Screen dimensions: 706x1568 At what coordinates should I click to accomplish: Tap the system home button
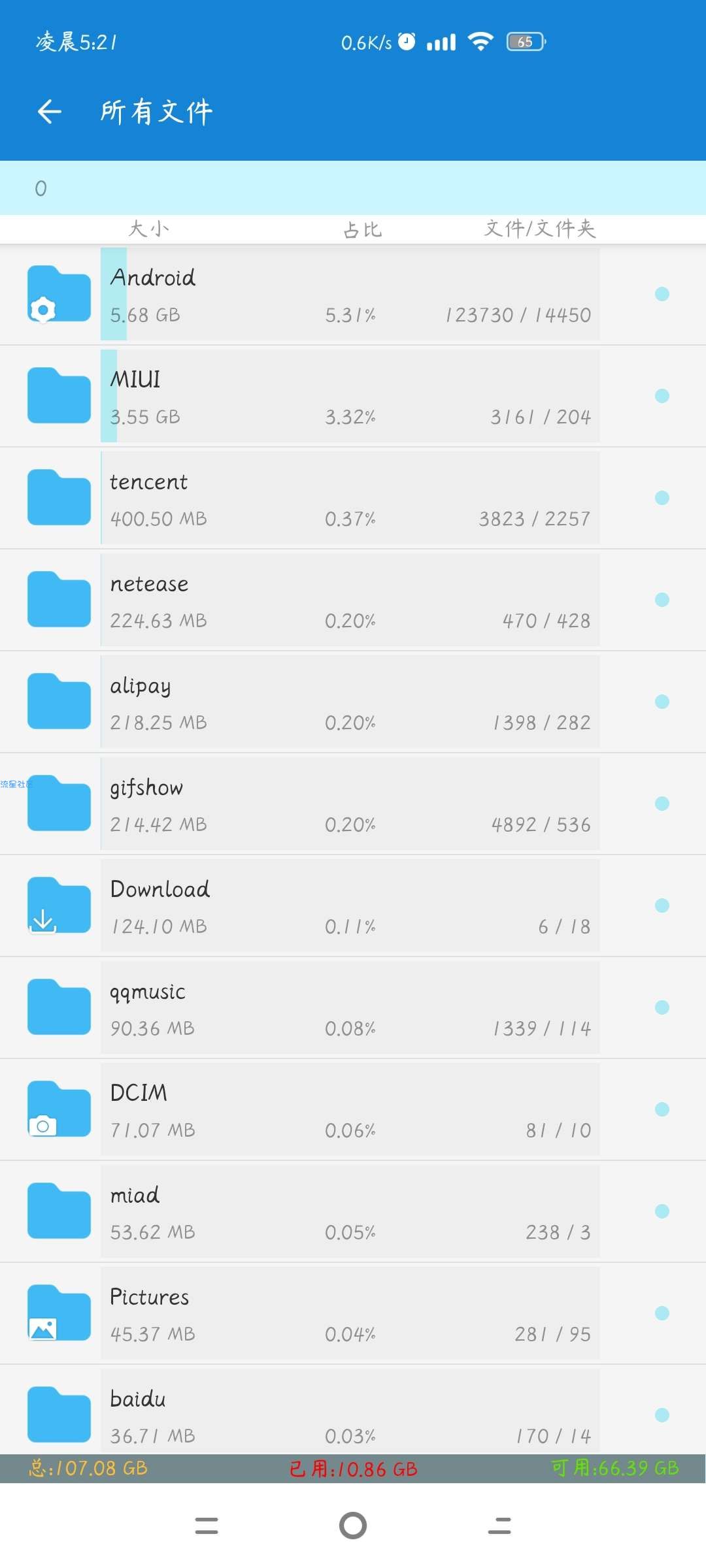pos(353,1526)
